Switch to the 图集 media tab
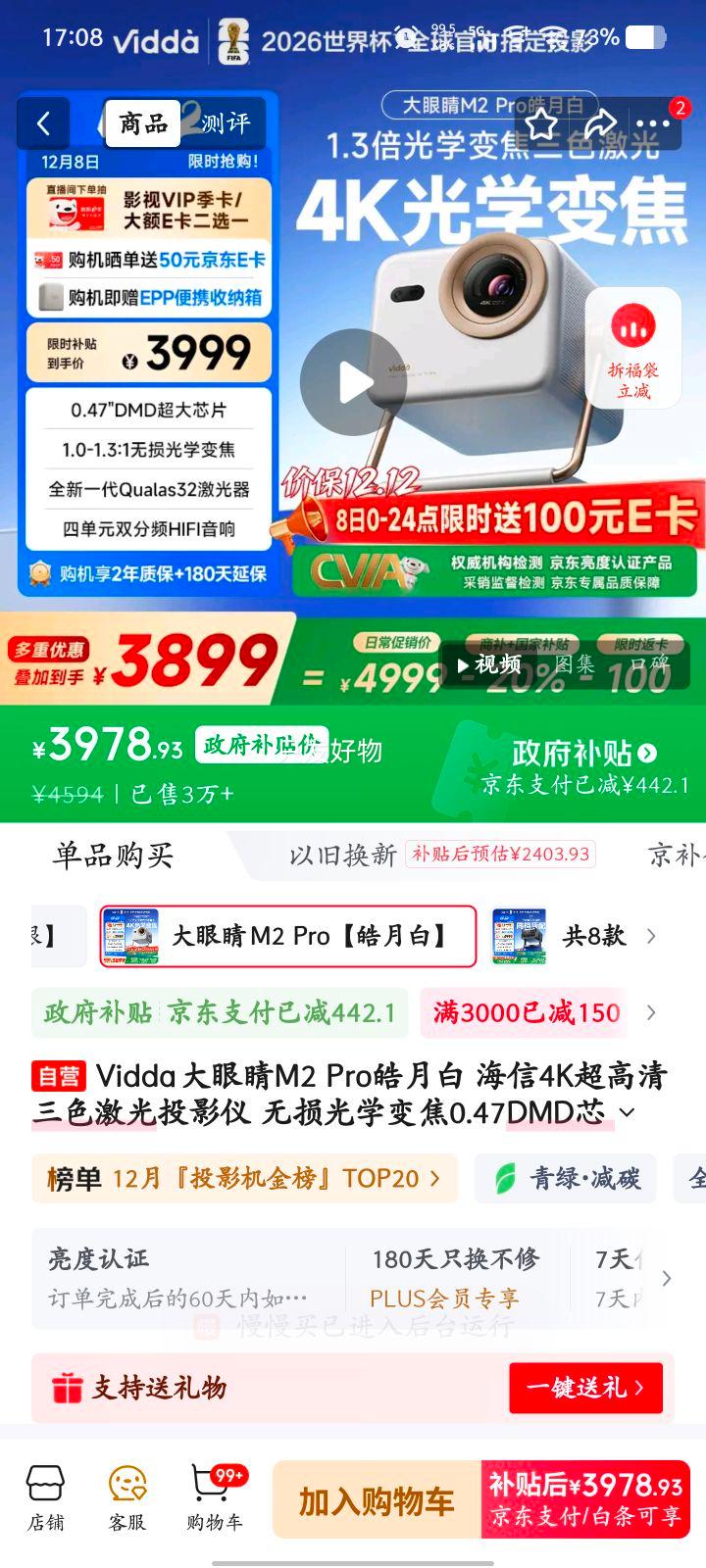Viewport: 706px width, 1568px height. [x=577, y=664]
